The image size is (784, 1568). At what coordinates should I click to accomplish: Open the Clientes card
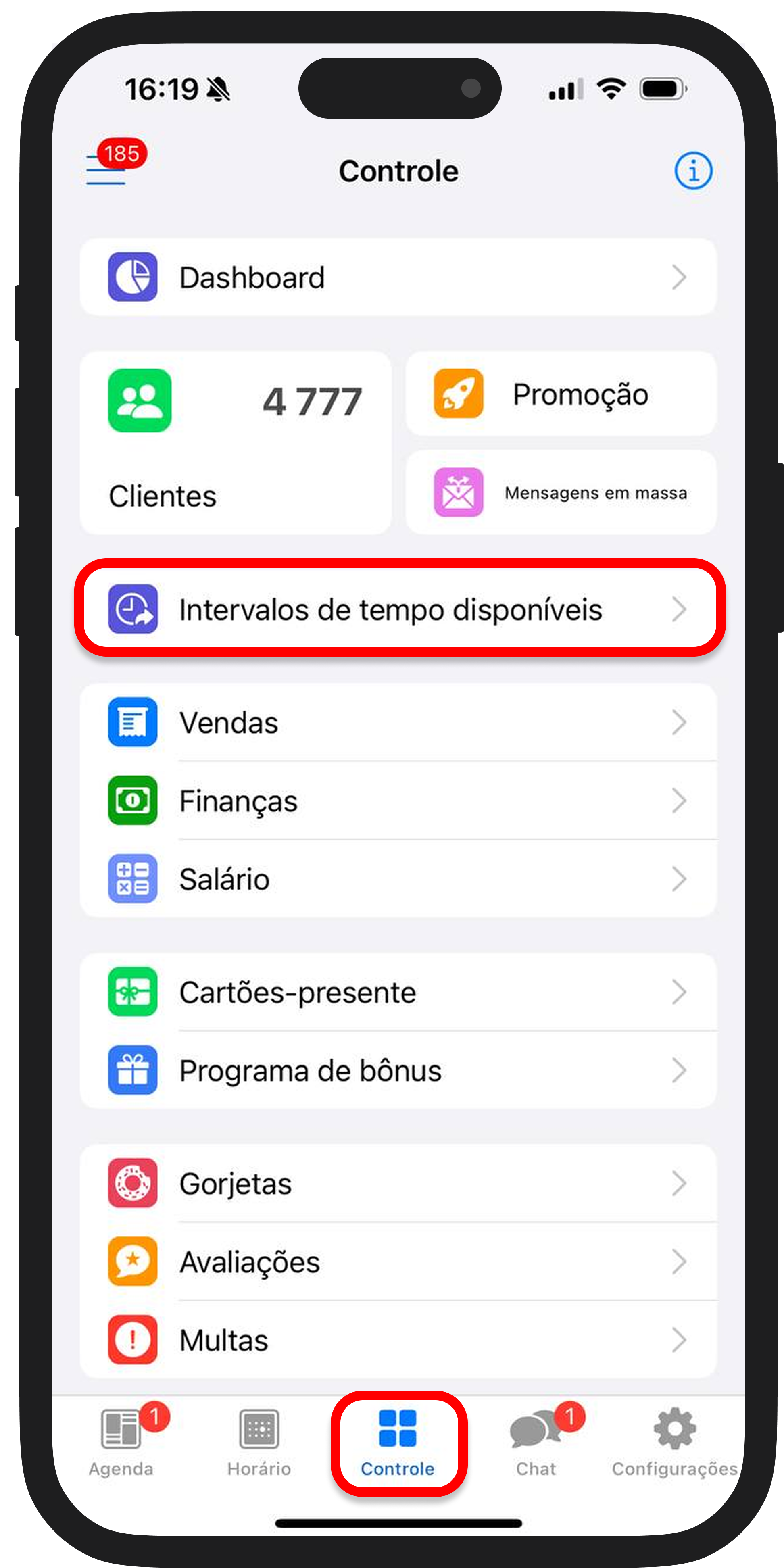click(235, 443)
